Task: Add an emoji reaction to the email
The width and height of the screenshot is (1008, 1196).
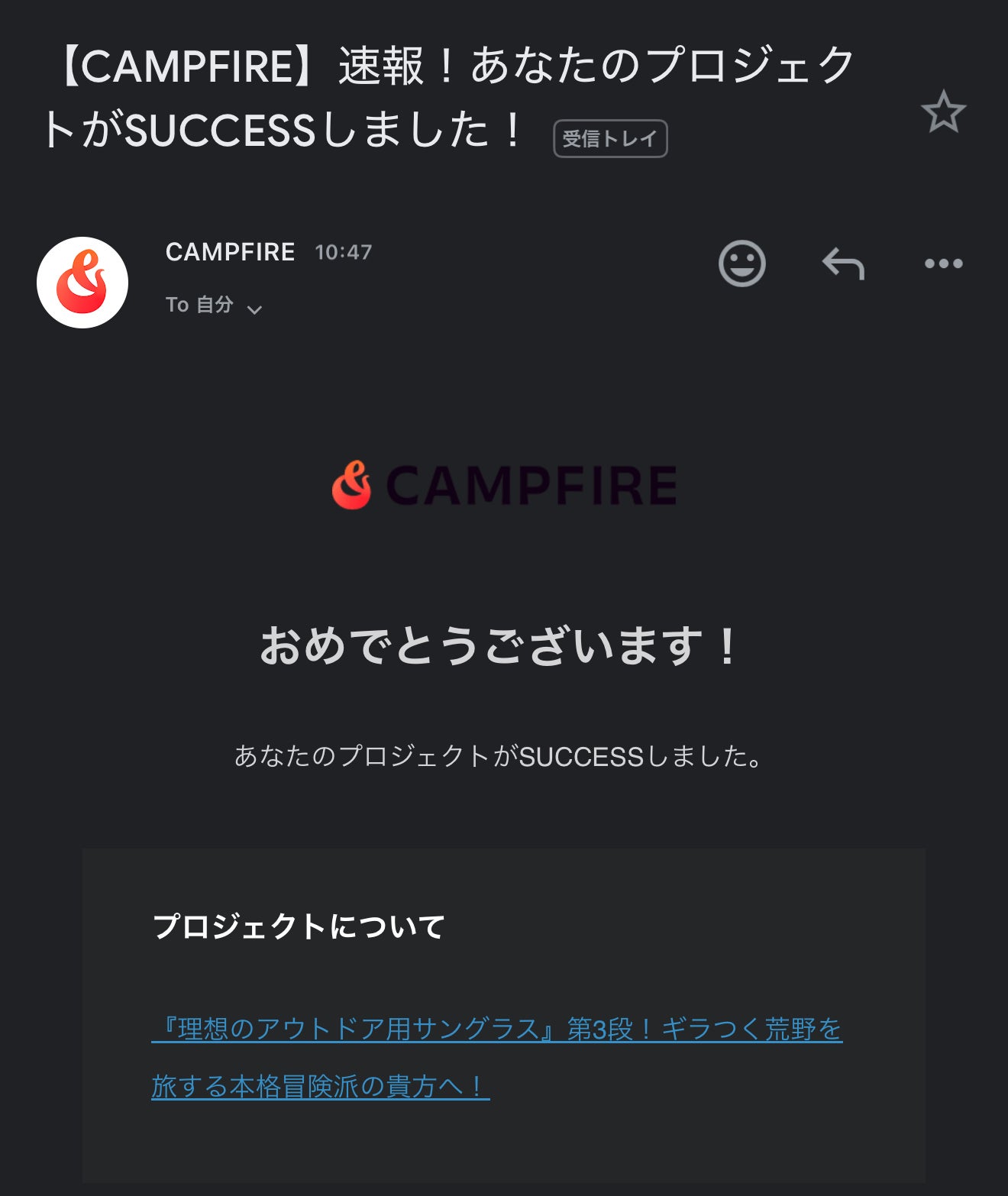Action: [741, 263]
